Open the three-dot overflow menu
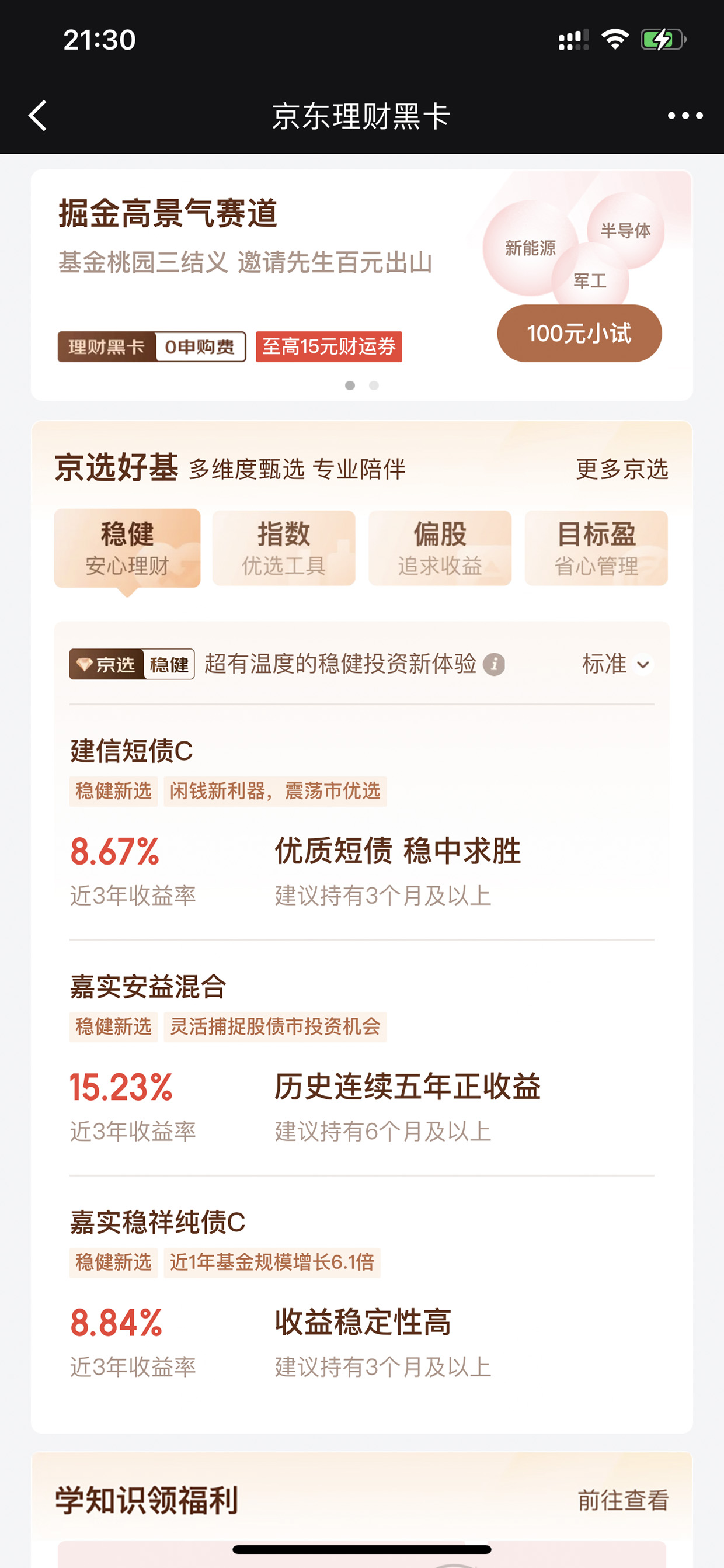The width and height of the screenshot is (724, 1568). [x=685, y=116]
